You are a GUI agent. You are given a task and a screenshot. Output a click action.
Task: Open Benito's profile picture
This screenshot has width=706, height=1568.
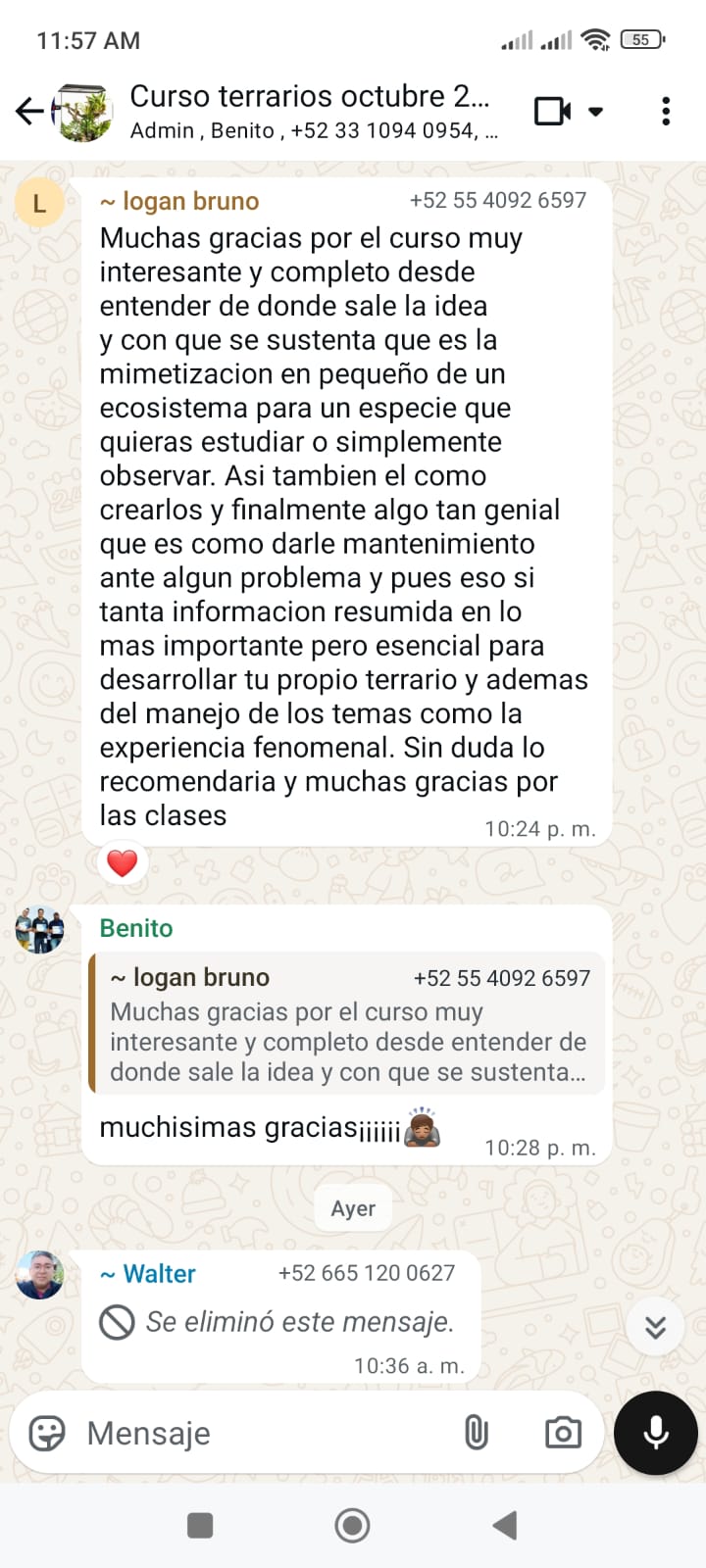(x=40, y=930)
